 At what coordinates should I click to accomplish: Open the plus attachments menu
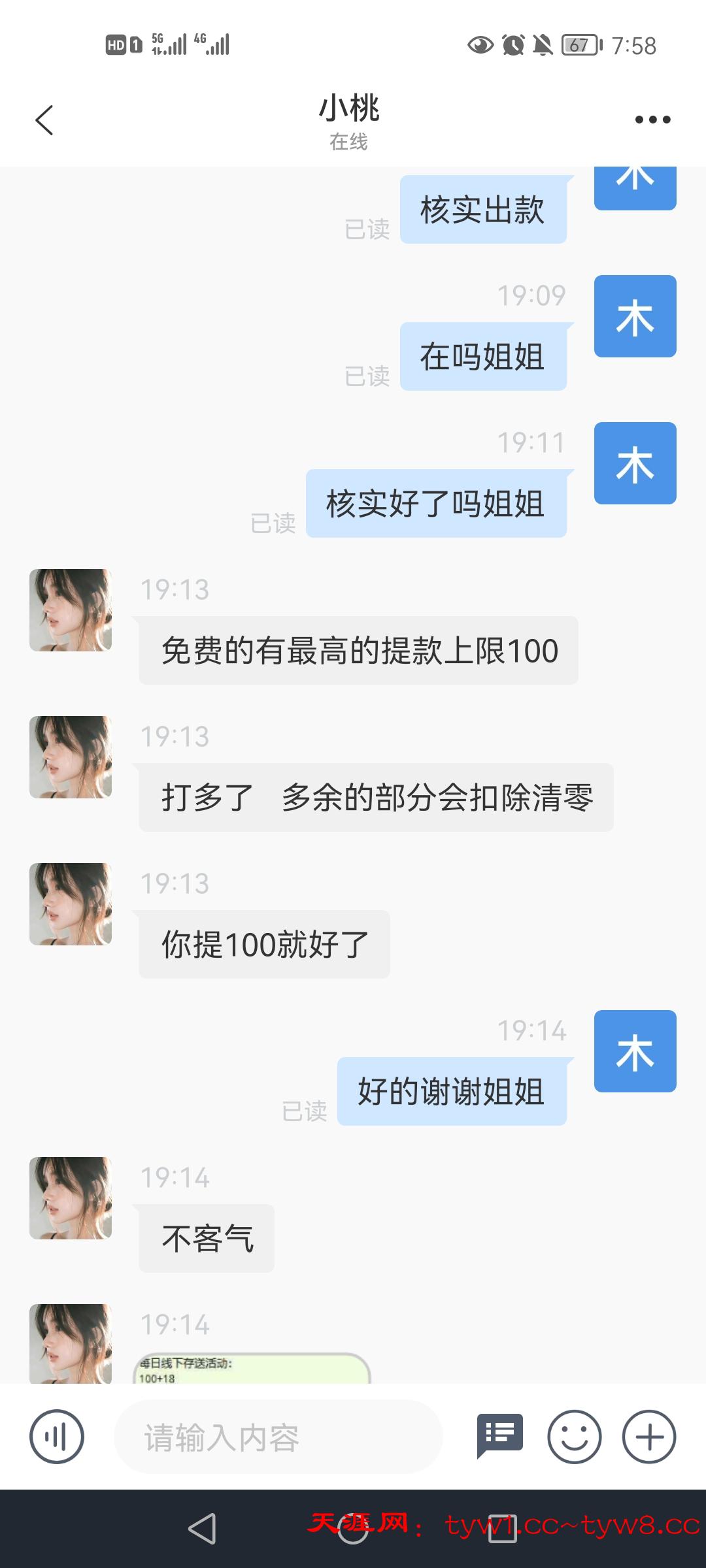pyautogui.click(x=648, y=1437)
